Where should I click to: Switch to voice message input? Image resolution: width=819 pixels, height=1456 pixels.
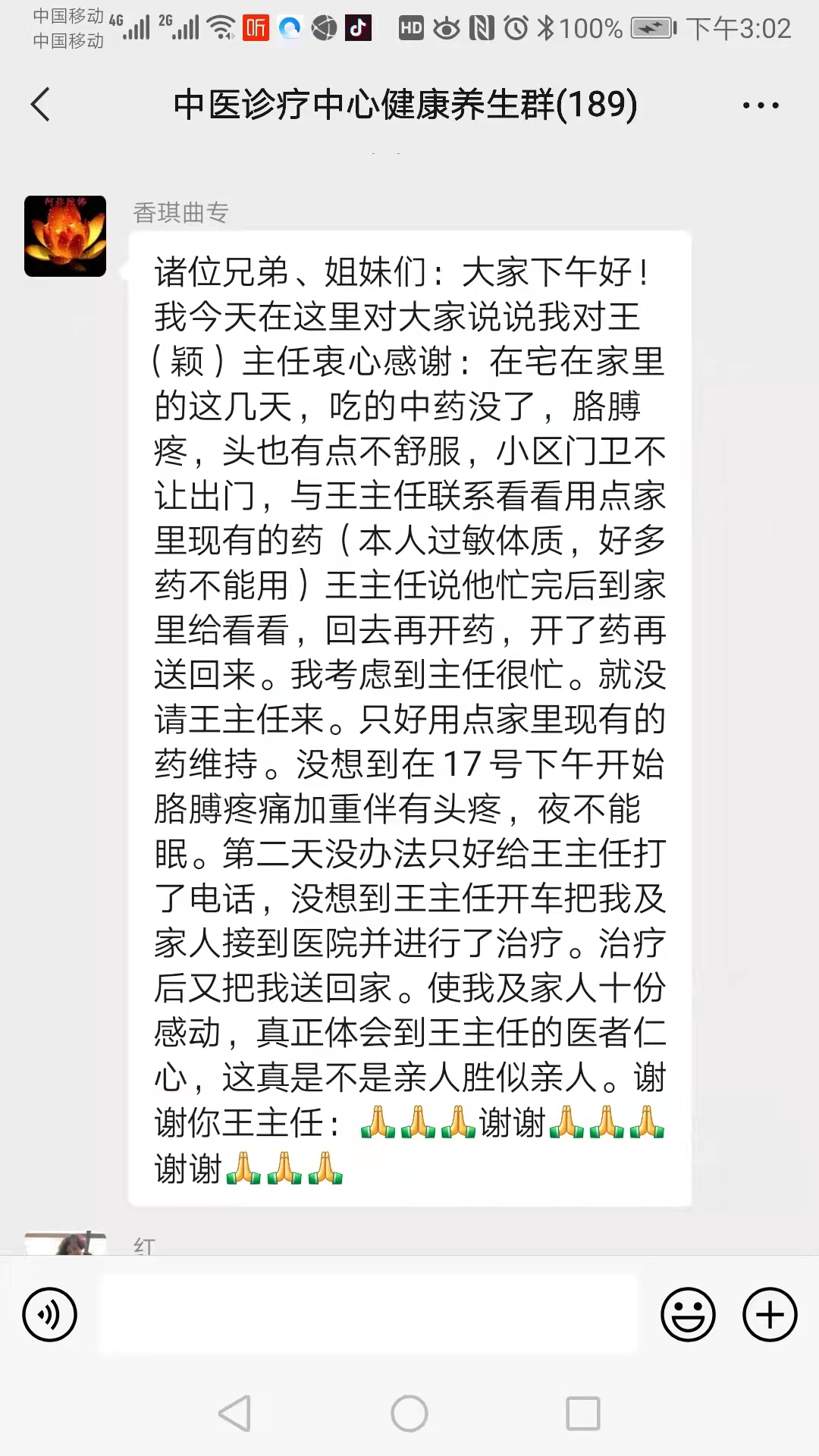(x=50, y=1314)
